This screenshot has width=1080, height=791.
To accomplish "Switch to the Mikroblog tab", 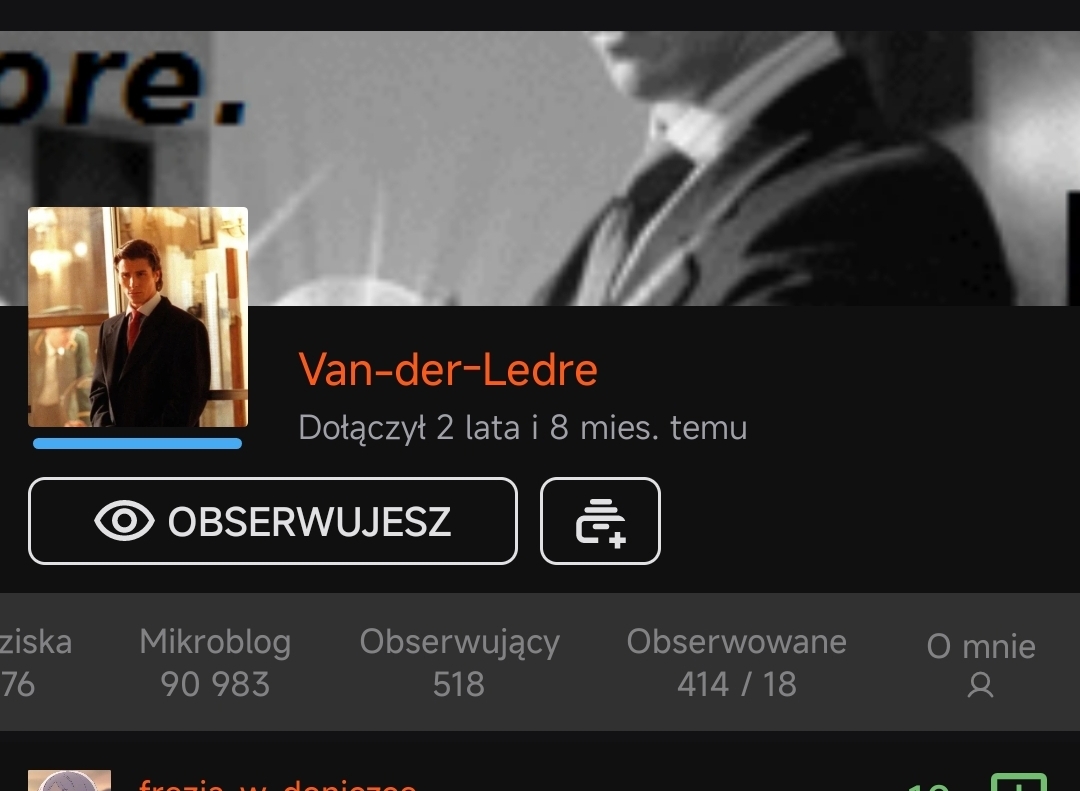I will tap(215, 662).
